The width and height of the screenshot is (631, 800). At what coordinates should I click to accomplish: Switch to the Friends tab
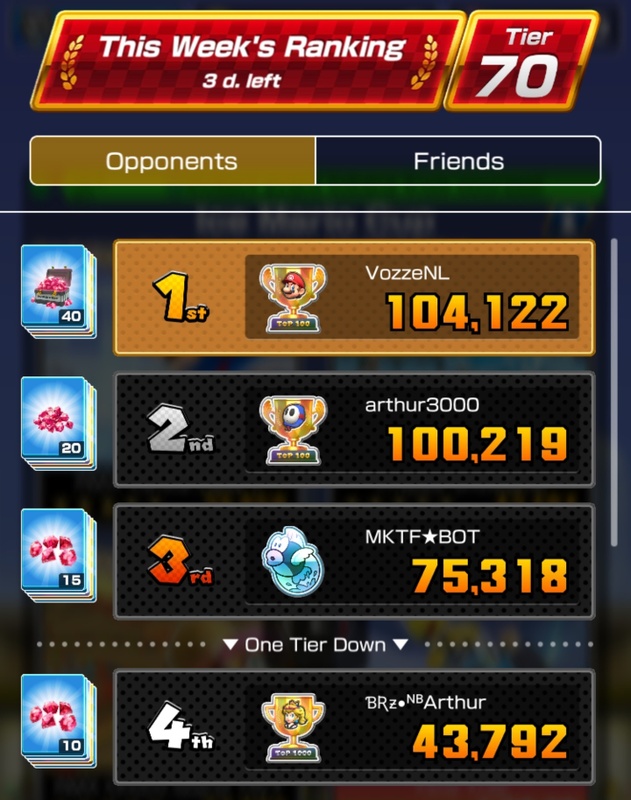pos(458,161)
